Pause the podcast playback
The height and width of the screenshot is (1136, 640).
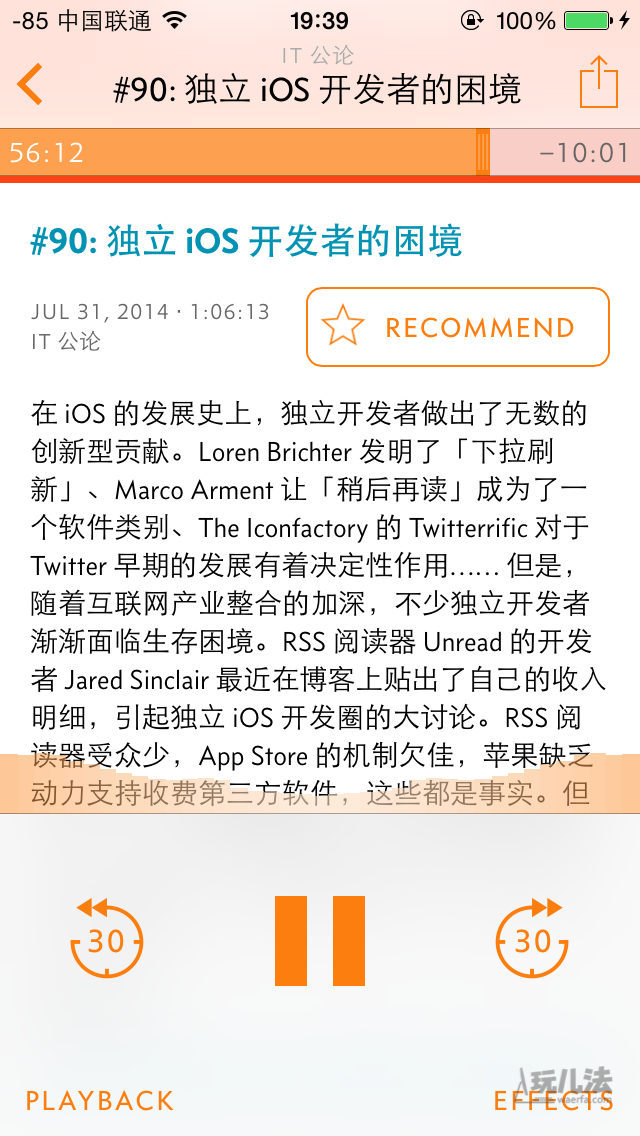click(x=320, y=941)
